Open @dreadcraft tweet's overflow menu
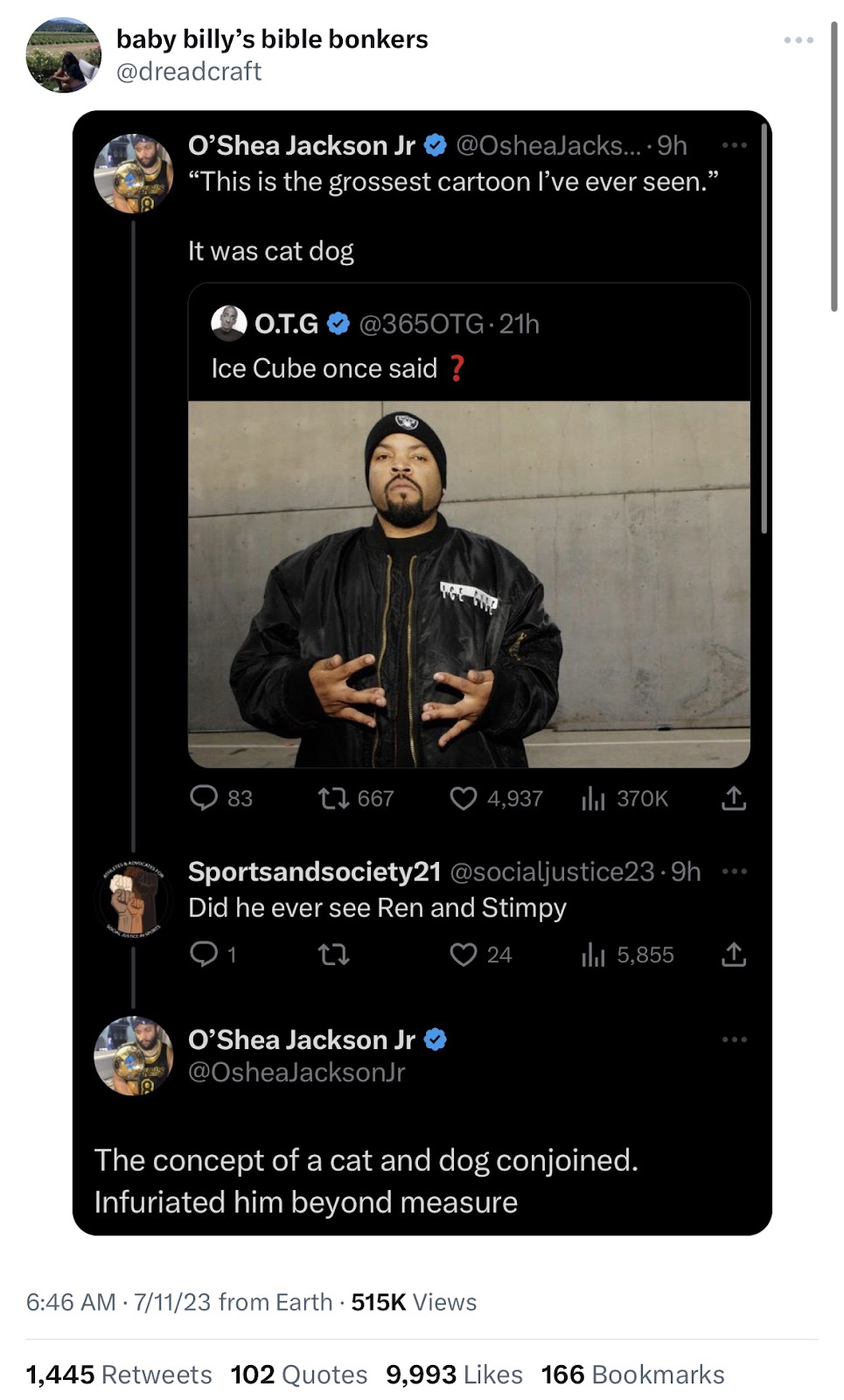This screenshot has height=1400, width=844. click(x=798, y=40)
